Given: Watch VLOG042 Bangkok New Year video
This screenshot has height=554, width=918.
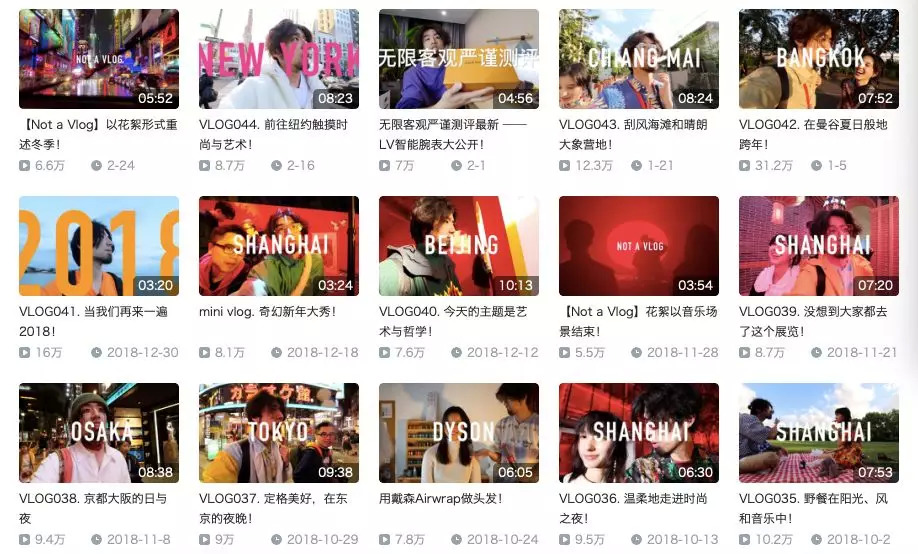Looking at the screenshot, I should 818,59.
